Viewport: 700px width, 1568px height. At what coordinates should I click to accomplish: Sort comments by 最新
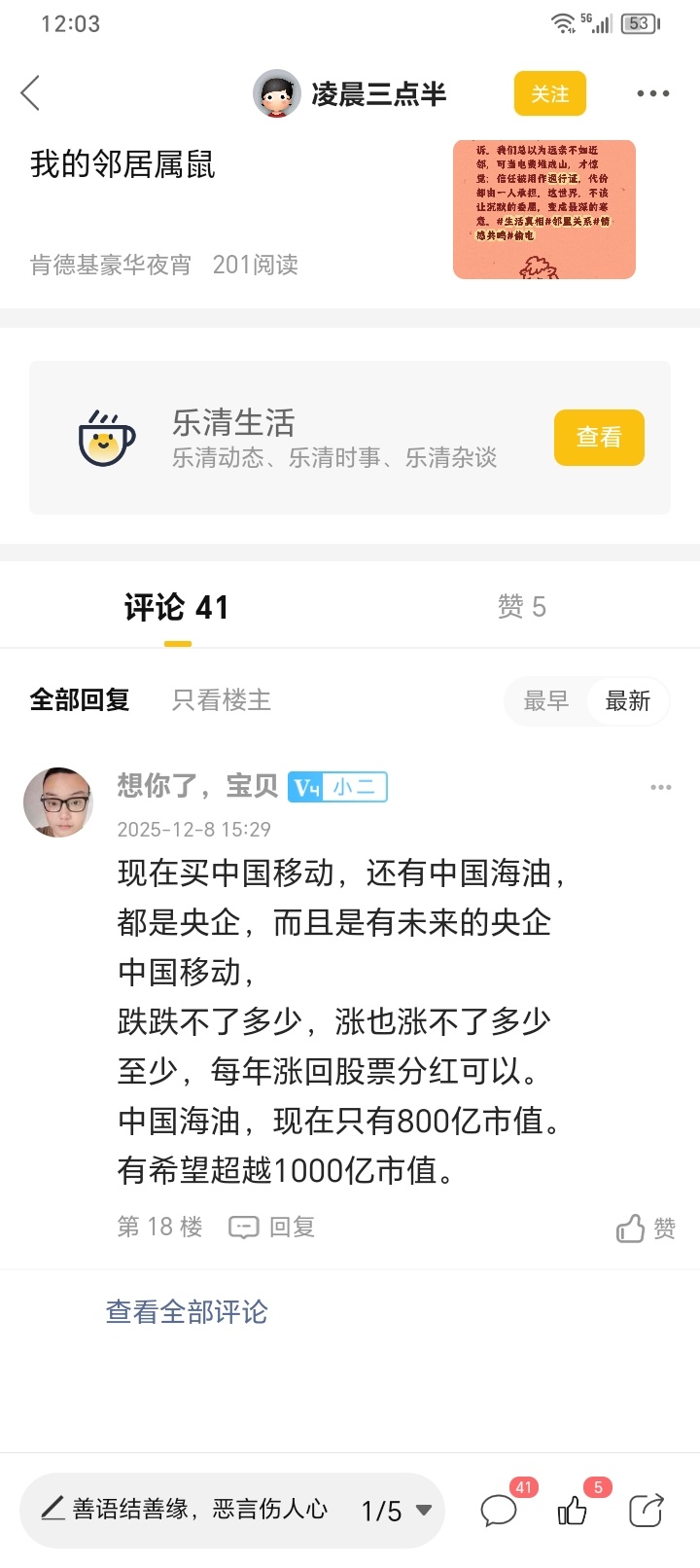pyautogui.click(x=627, y=701)
